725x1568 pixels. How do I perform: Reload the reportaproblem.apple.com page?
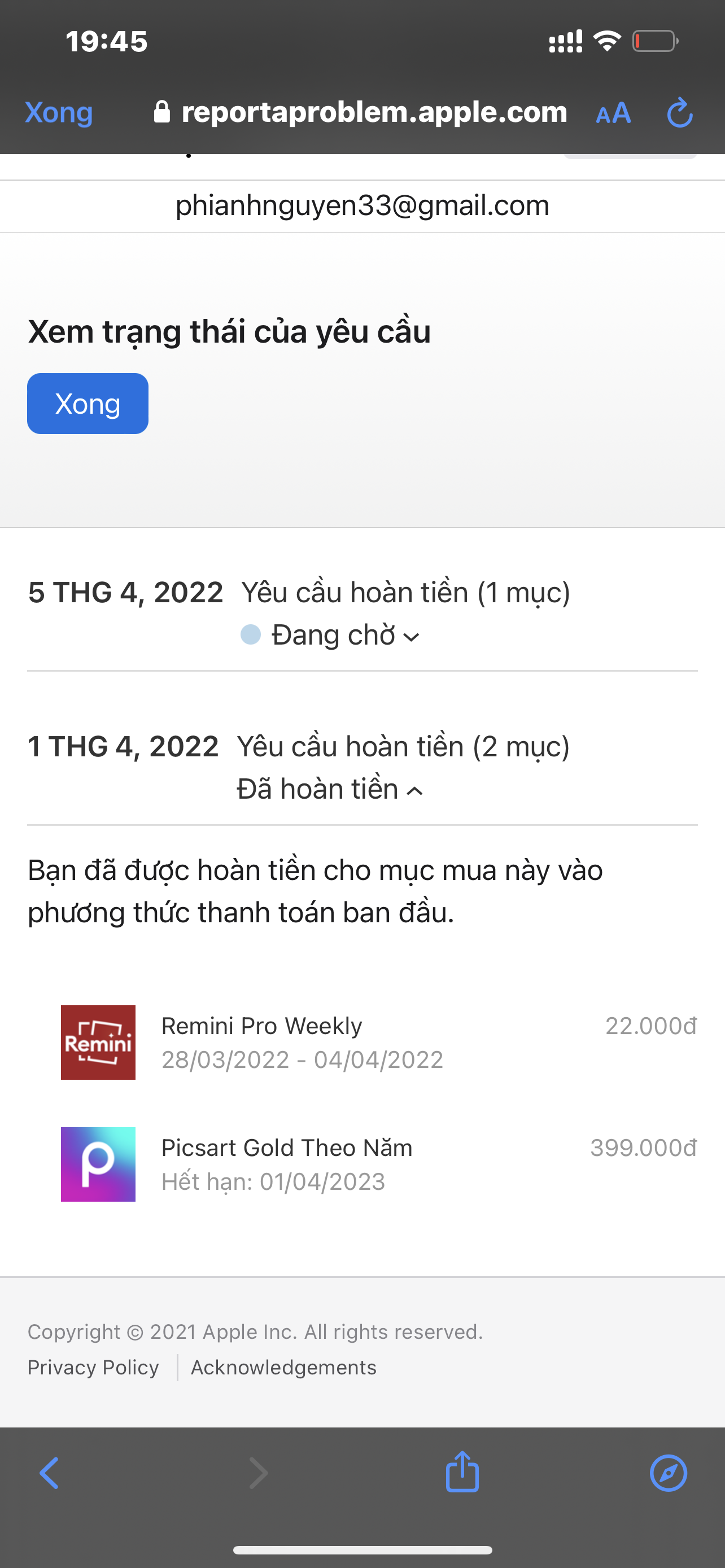(679, 113)
